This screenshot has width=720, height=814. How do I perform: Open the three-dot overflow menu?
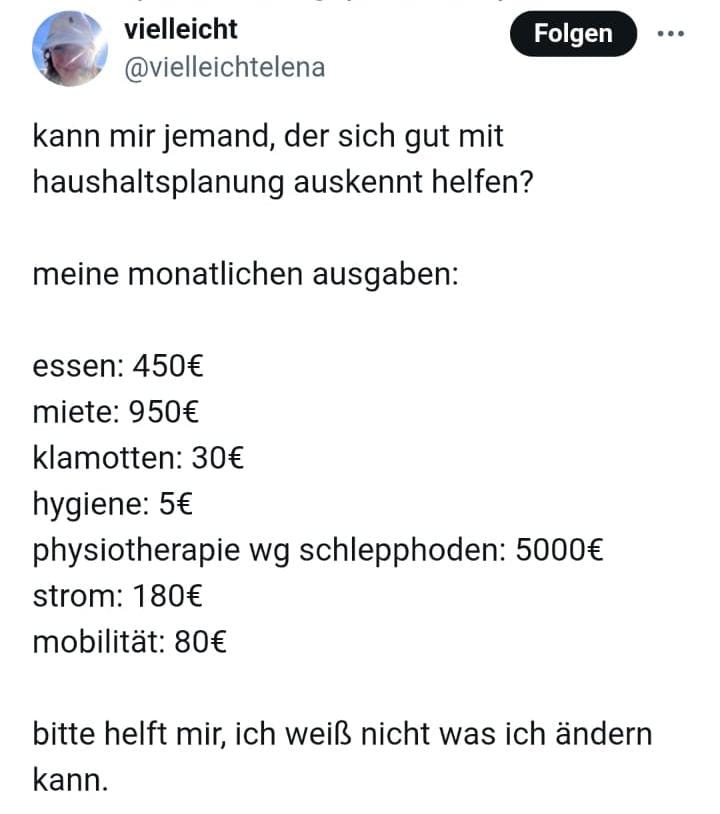[x=670, y=32]
